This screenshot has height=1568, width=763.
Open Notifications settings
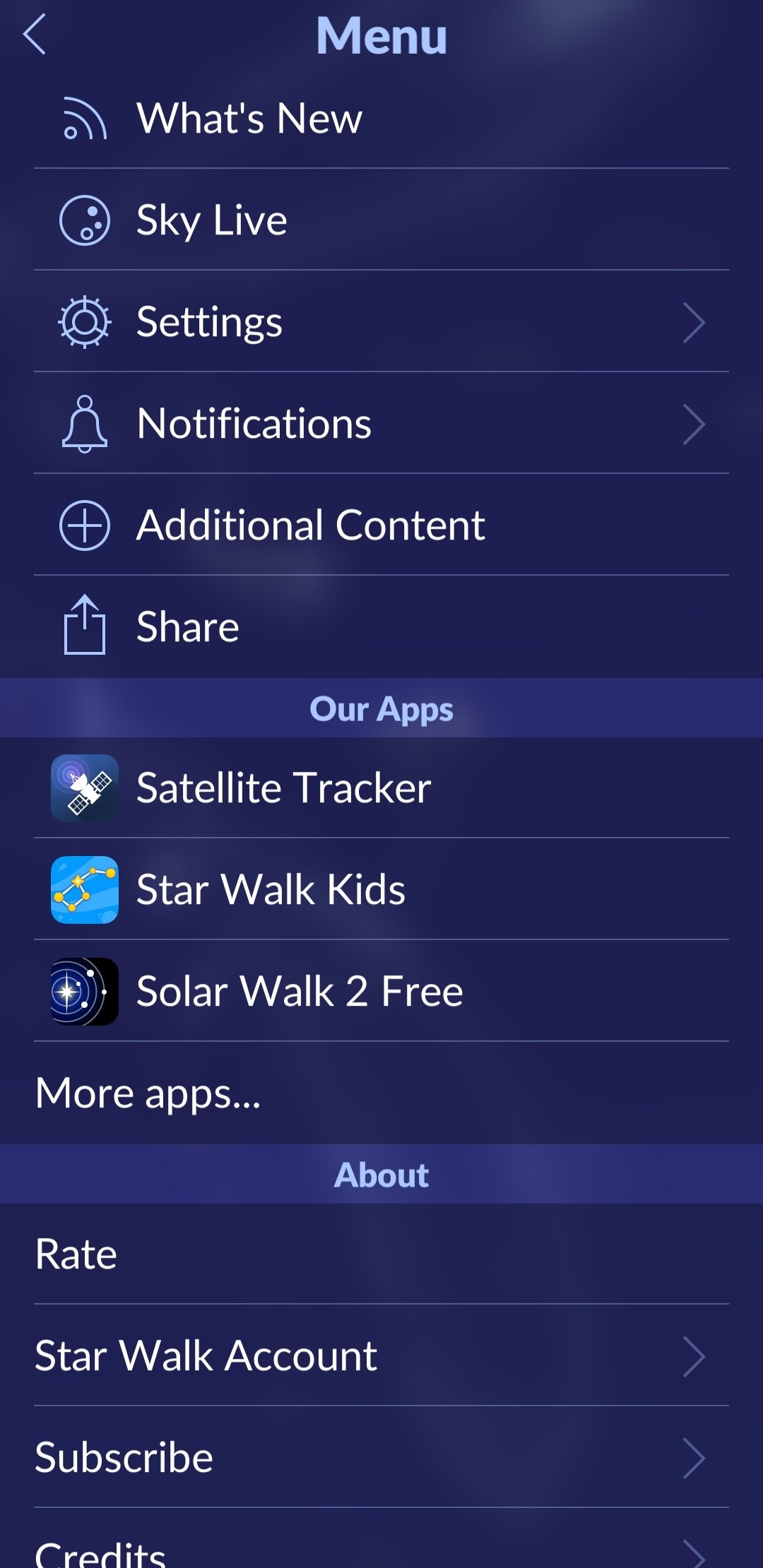point(381,424)
